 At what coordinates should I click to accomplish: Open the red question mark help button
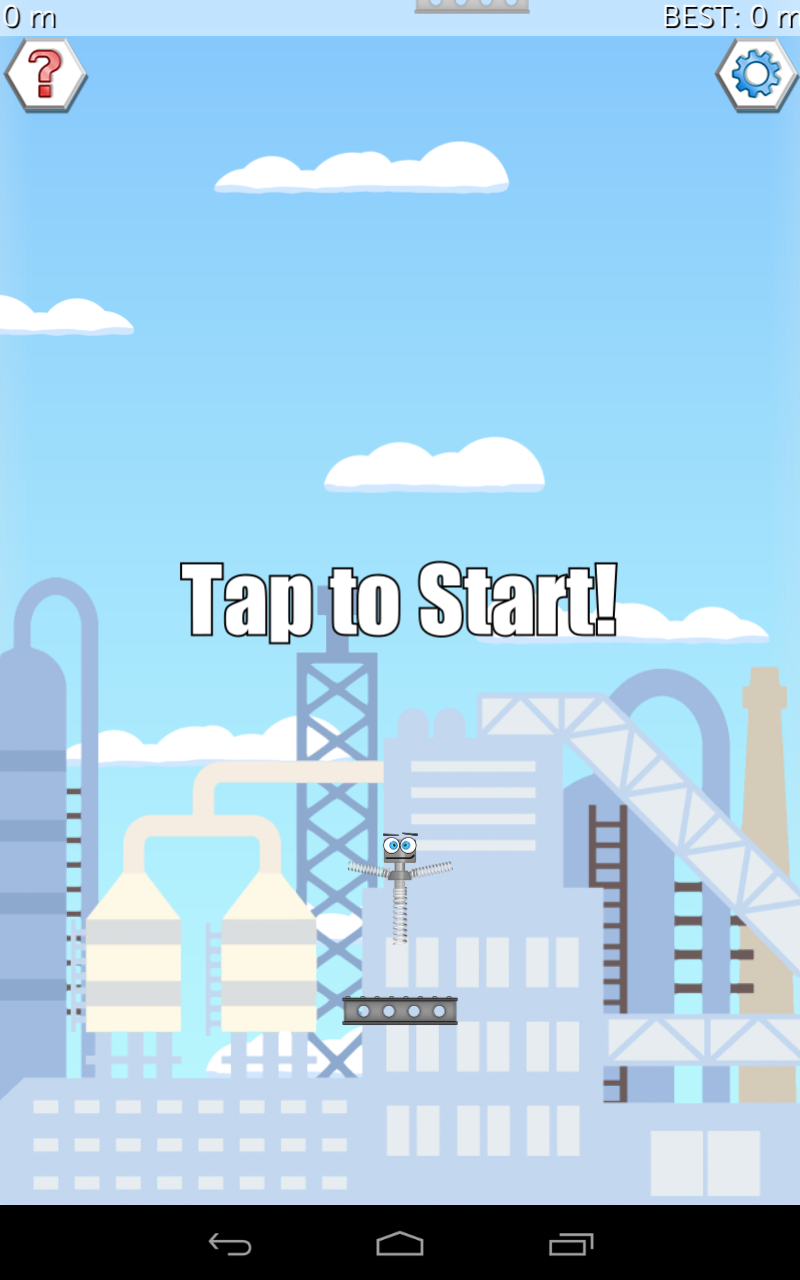[x=46, y=75]
